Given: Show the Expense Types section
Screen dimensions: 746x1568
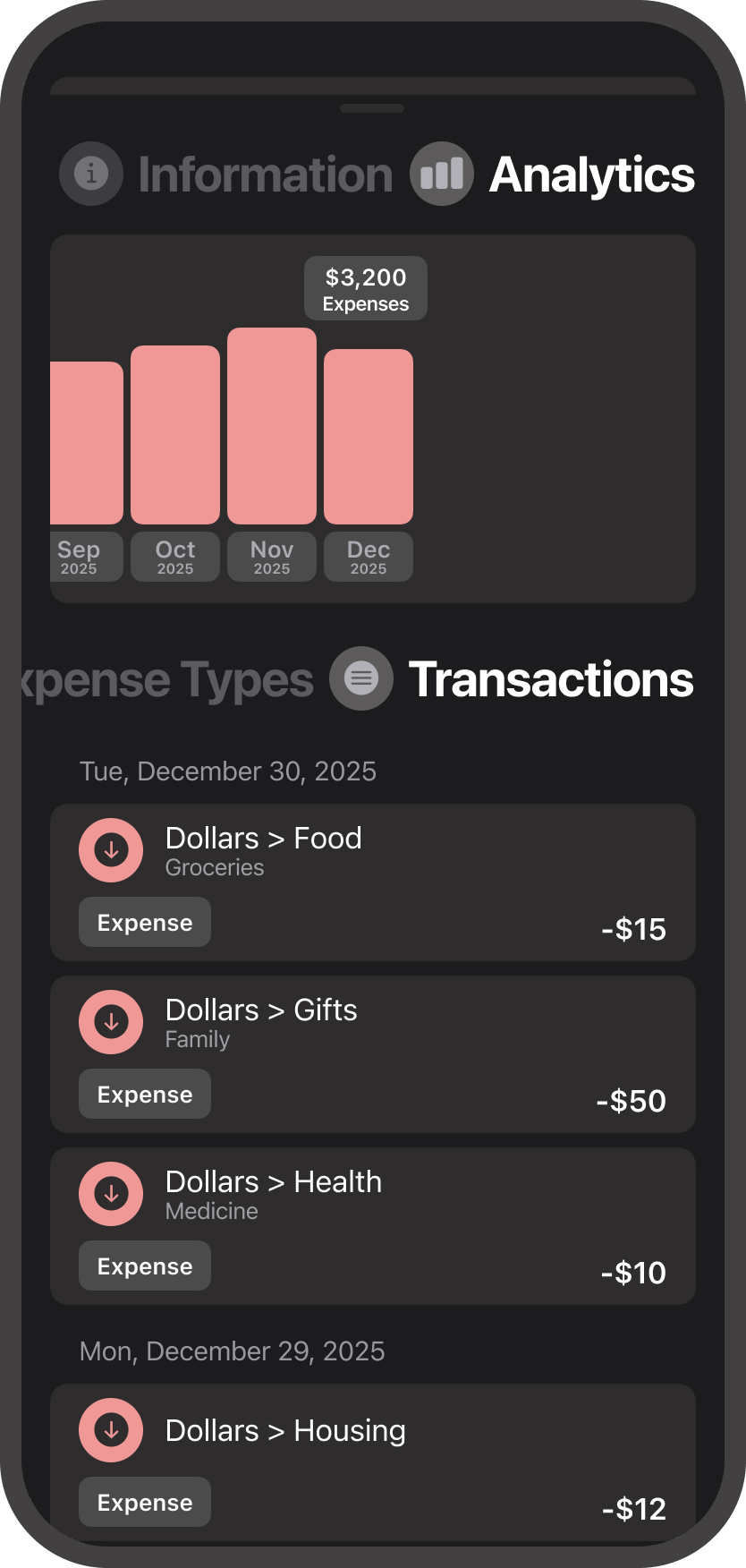Looking at the screenshot, I should point(170,679).
